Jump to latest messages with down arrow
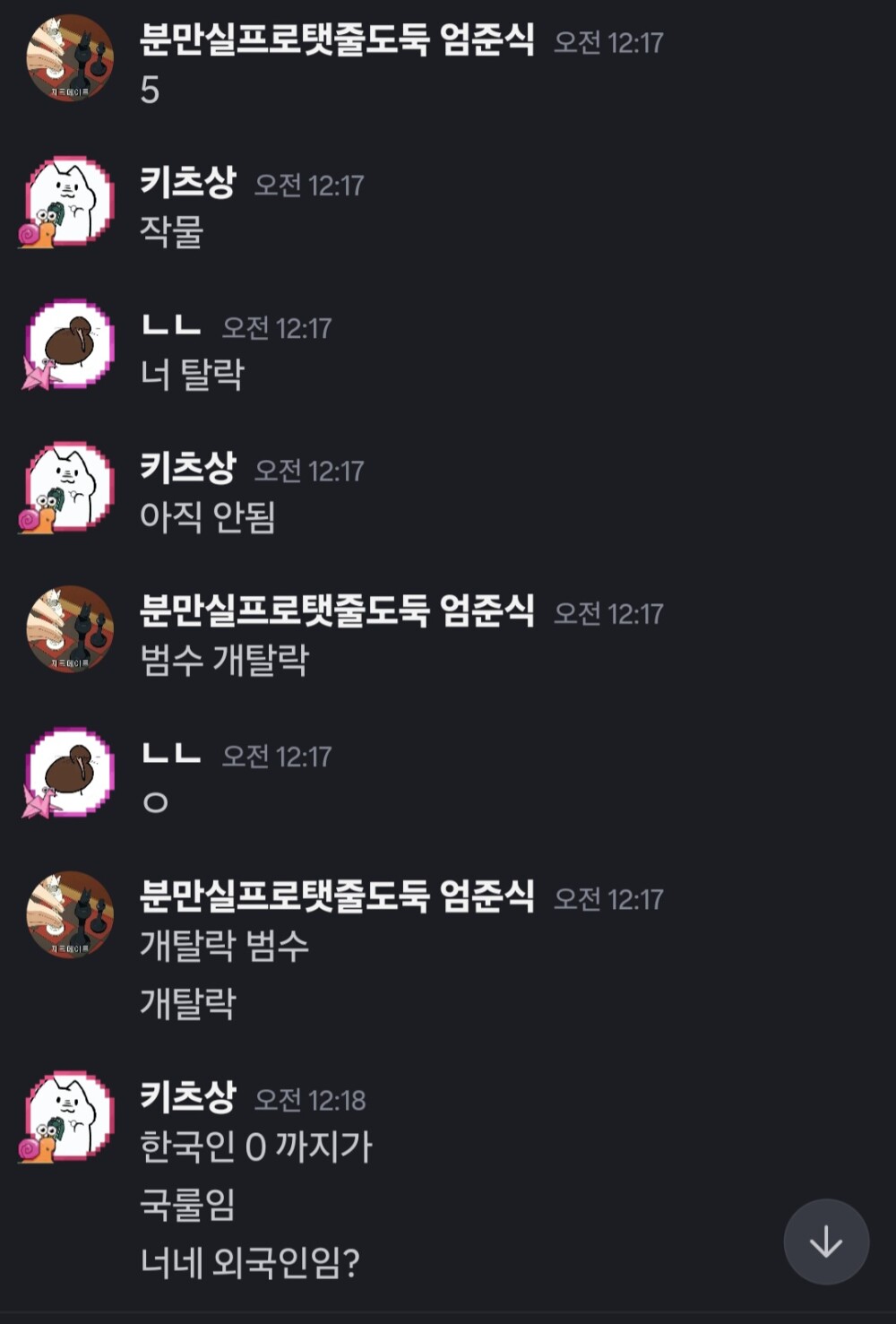896x1324 pixels. coord(825,1242)
